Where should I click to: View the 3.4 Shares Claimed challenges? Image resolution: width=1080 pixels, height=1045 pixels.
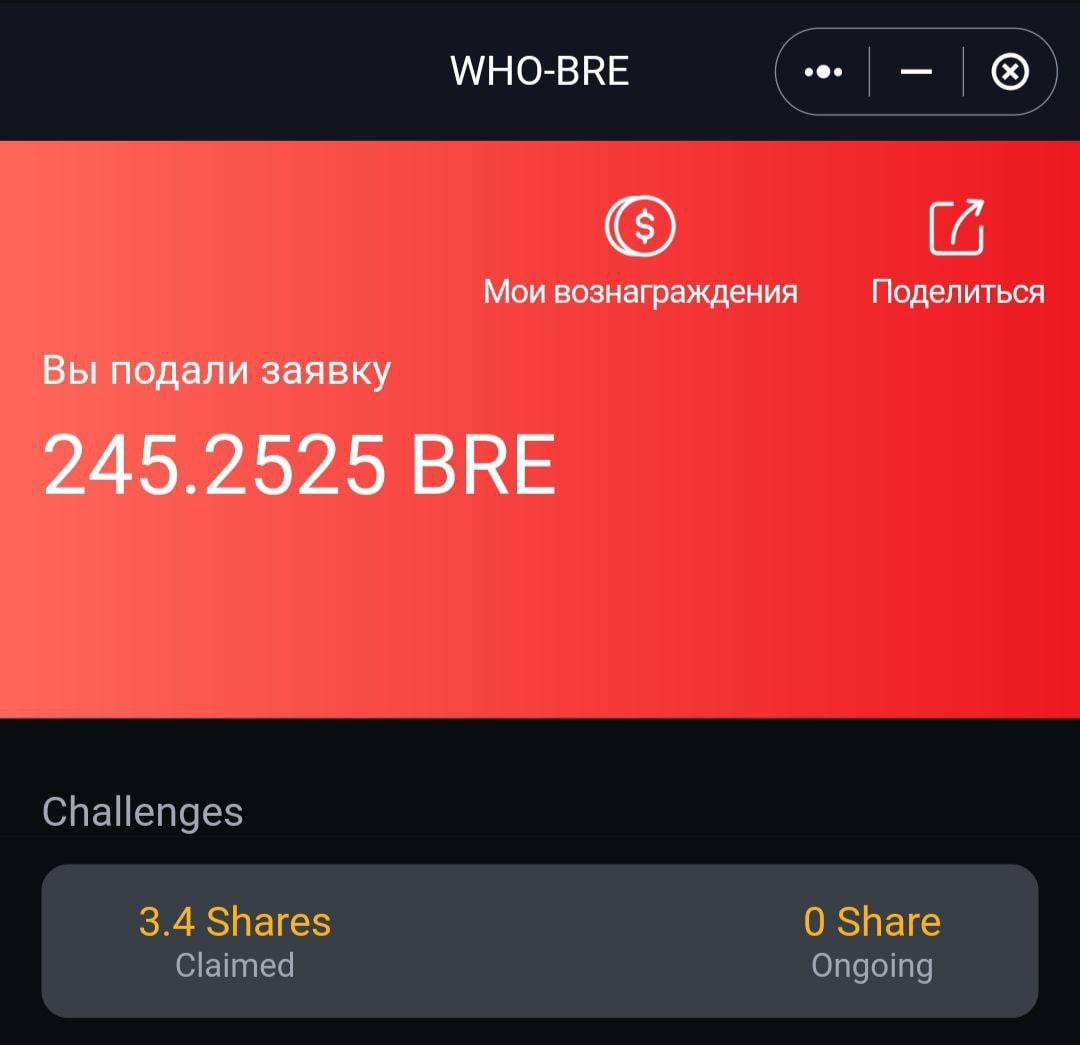pyautogui.click(x=235, y=940)
